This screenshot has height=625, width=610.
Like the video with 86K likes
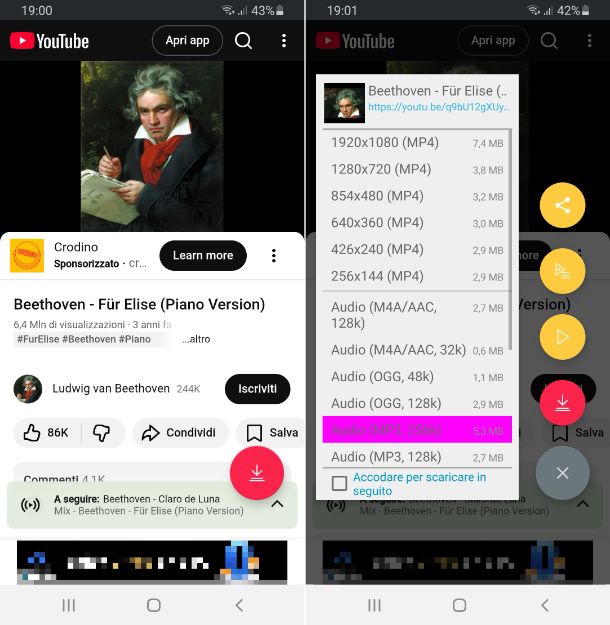point(46,433)
